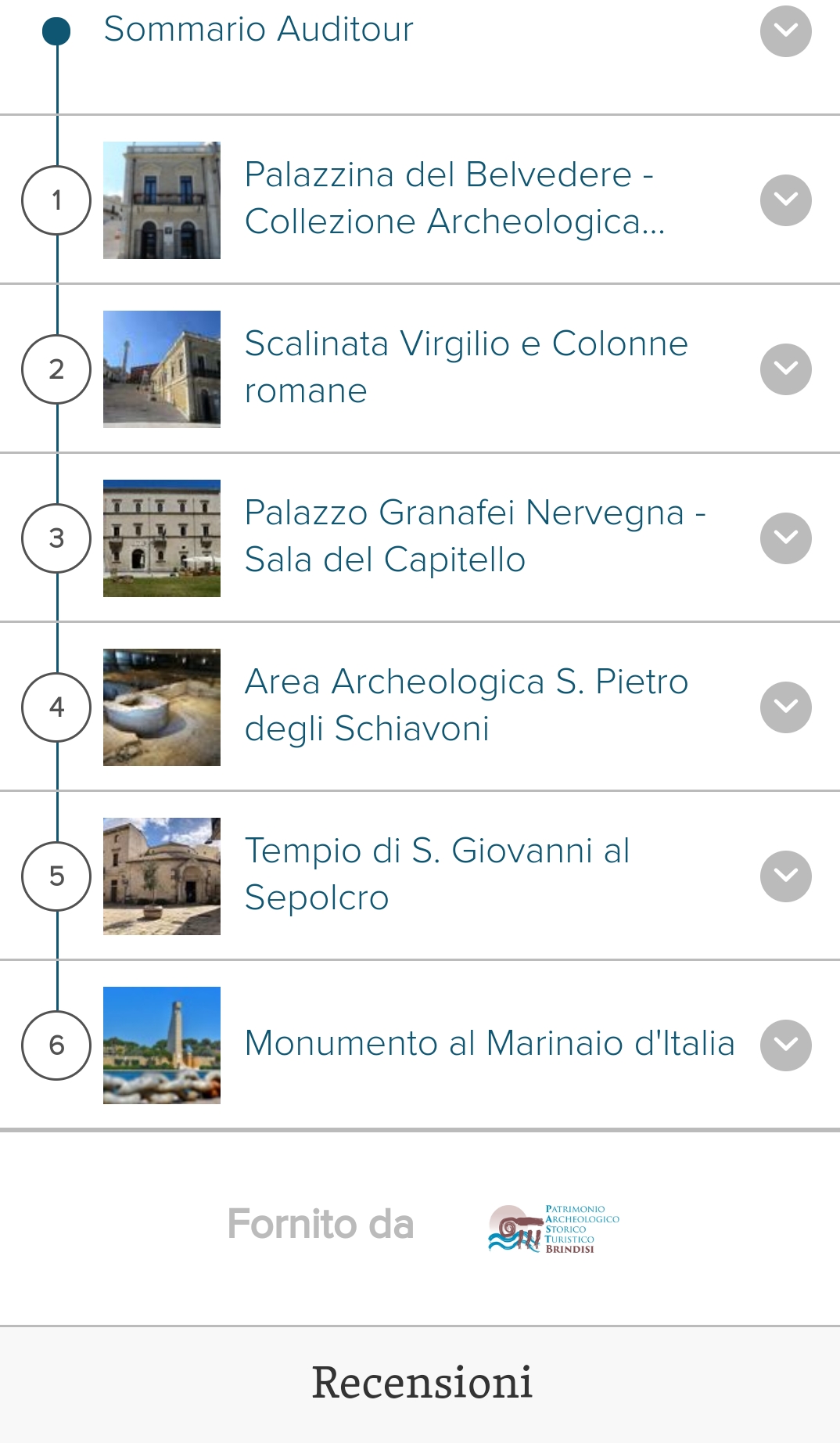Expand chevron for Area Archeologica stop
Viewport: 840px width, 1443px height.
pos(785,707)
